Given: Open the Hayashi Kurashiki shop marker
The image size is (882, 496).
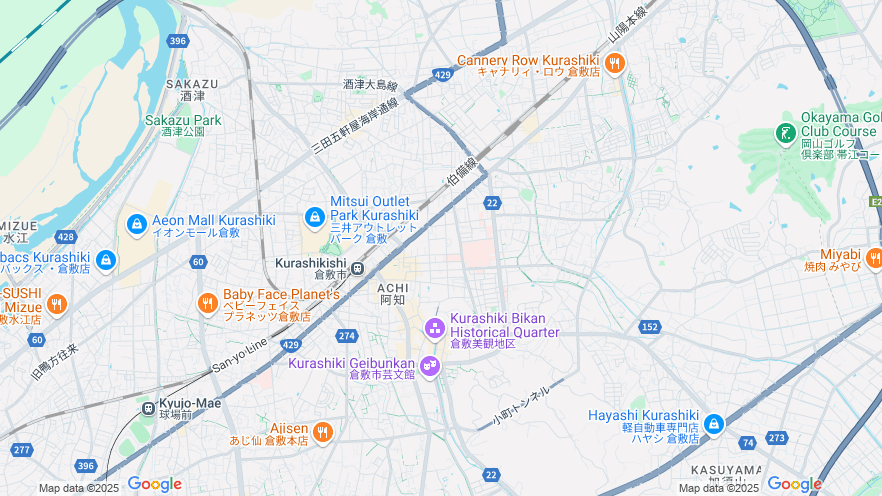Looking at the screenshot, I should (713, 424).
